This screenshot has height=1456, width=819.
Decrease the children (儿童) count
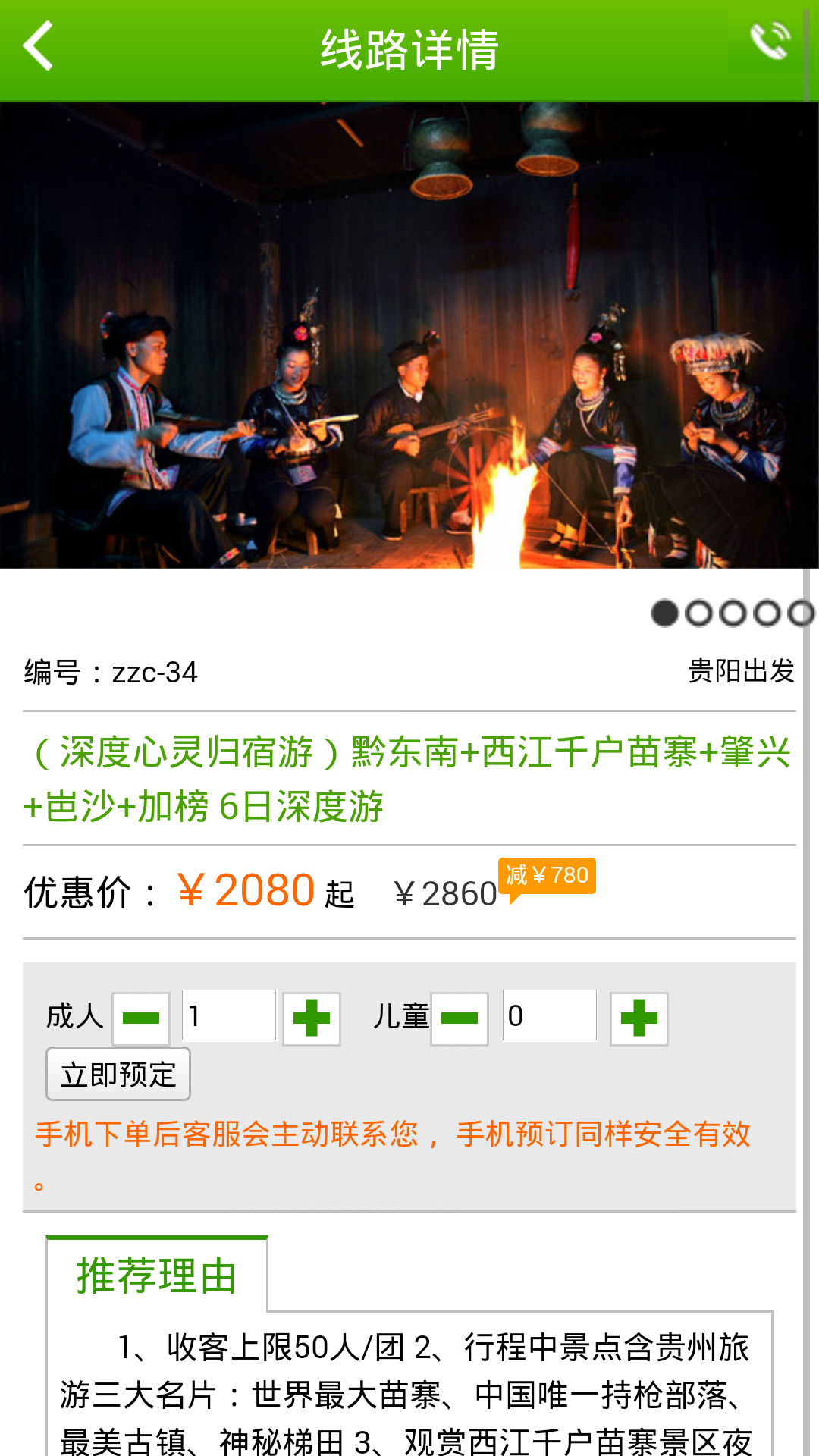pos(460,1018)
